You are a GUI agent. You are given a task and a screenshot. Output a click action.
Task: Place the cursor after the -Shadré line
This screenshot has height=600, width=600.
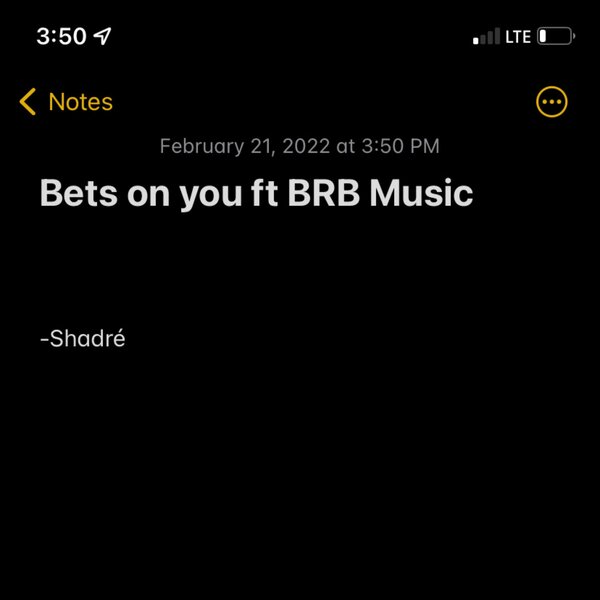click(x=128, y=339)
